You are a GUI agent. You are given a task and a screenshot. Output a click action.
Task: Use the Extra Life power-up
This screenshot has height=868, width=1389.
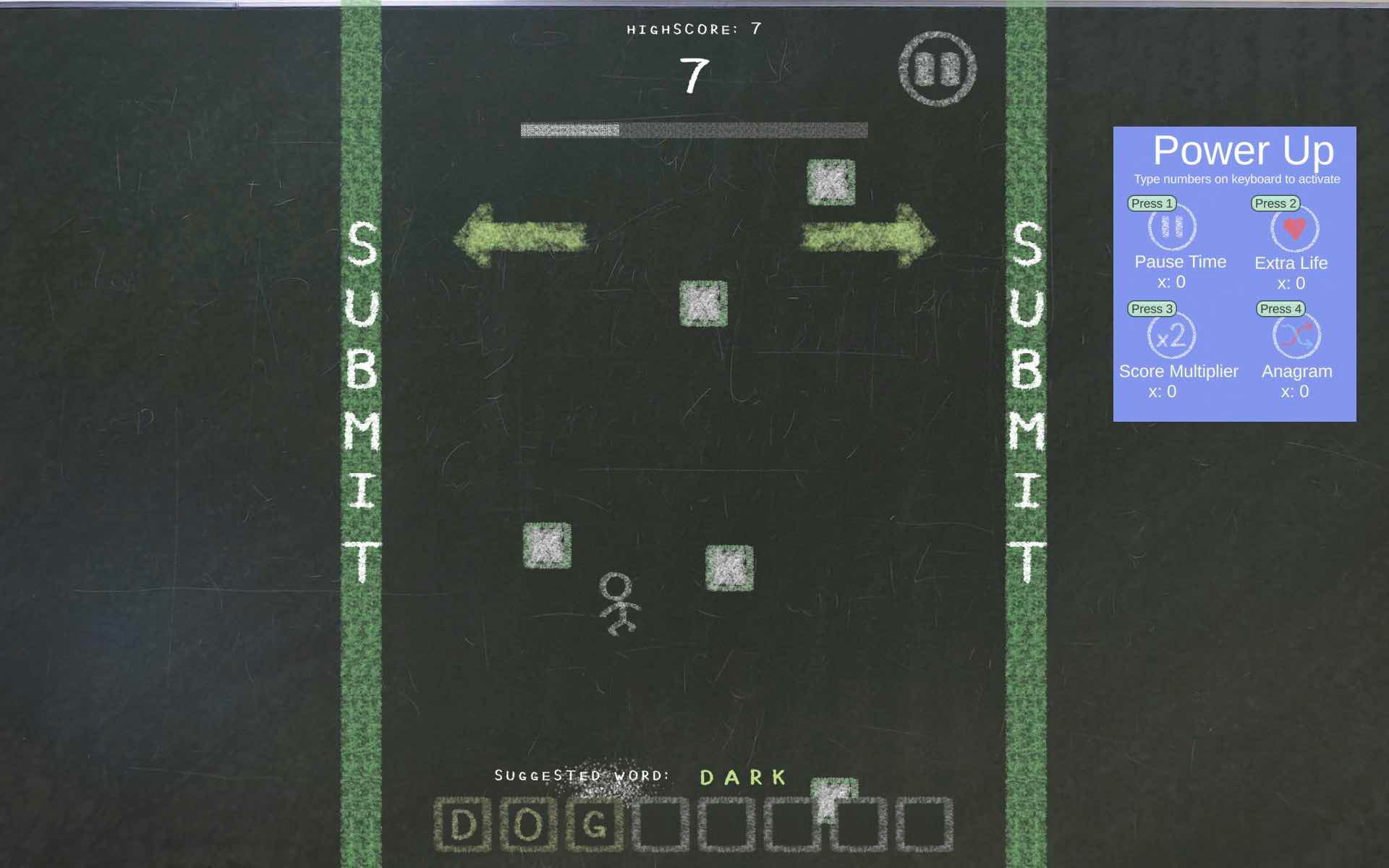click(x=1294, y=229)
